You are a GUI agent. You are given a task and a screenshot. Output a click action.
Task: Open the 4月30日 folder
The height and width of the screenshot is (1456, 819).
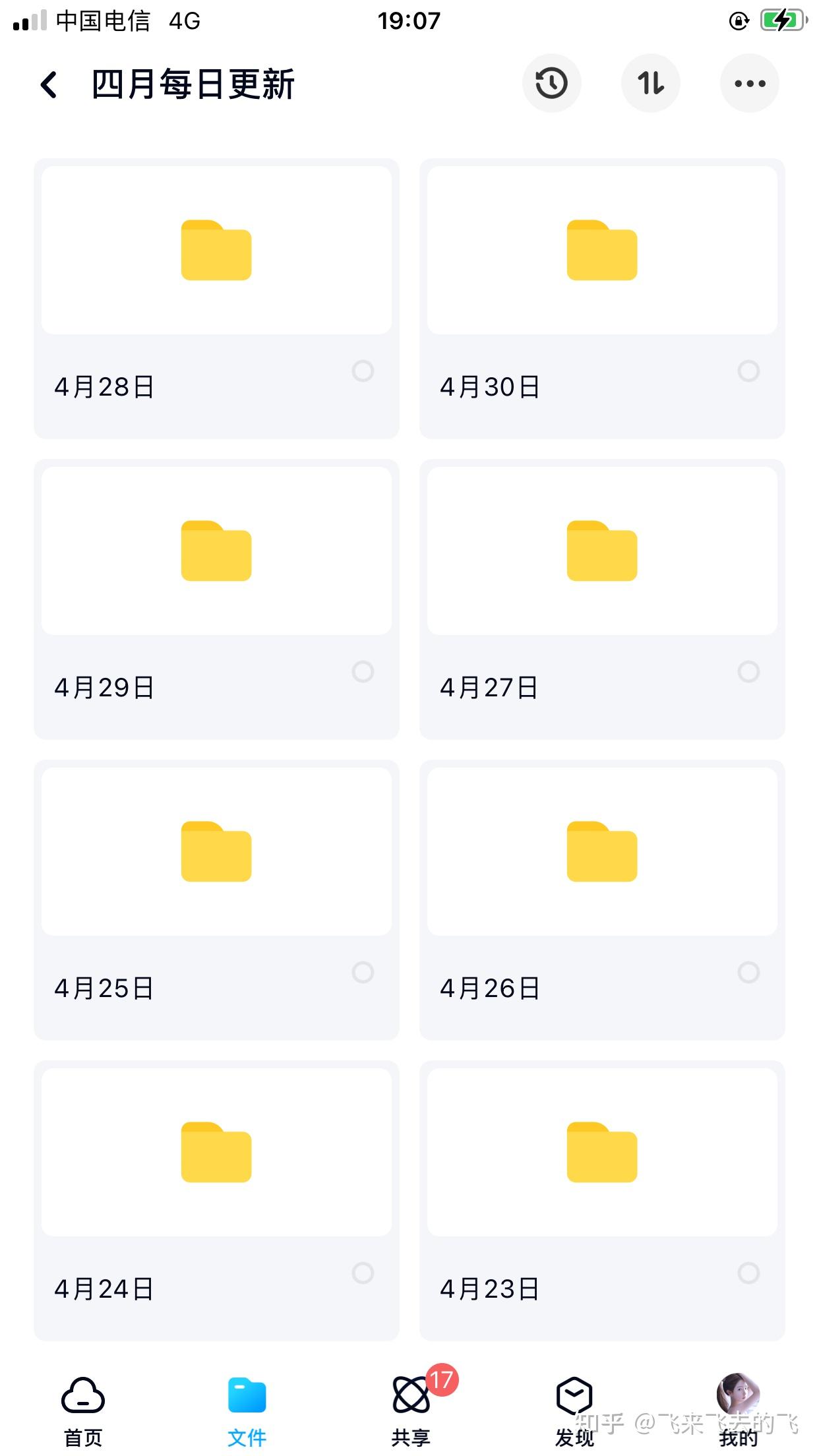point(602,251)
